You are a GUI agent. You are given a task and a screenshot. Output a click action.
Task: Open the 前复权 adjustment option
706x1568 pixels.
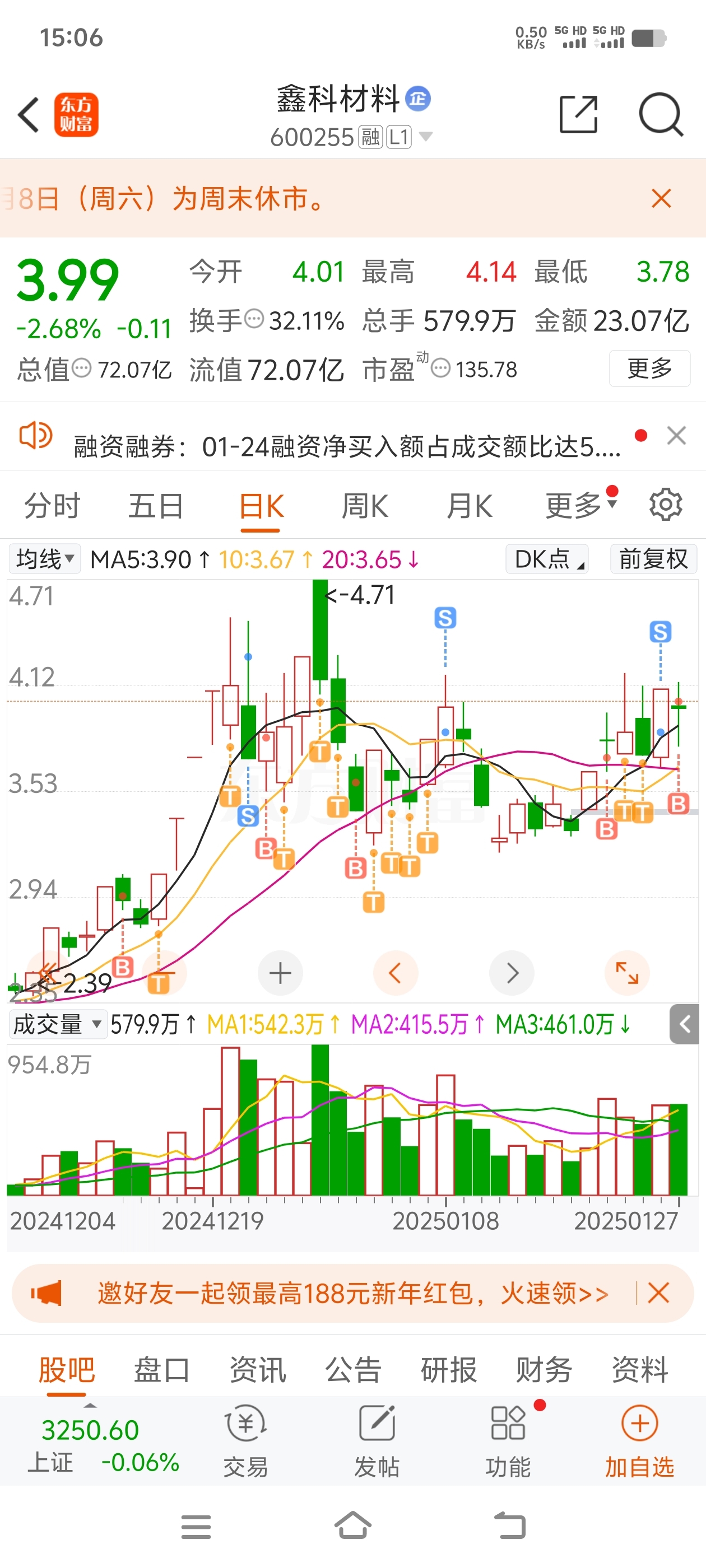click(653, 559)
